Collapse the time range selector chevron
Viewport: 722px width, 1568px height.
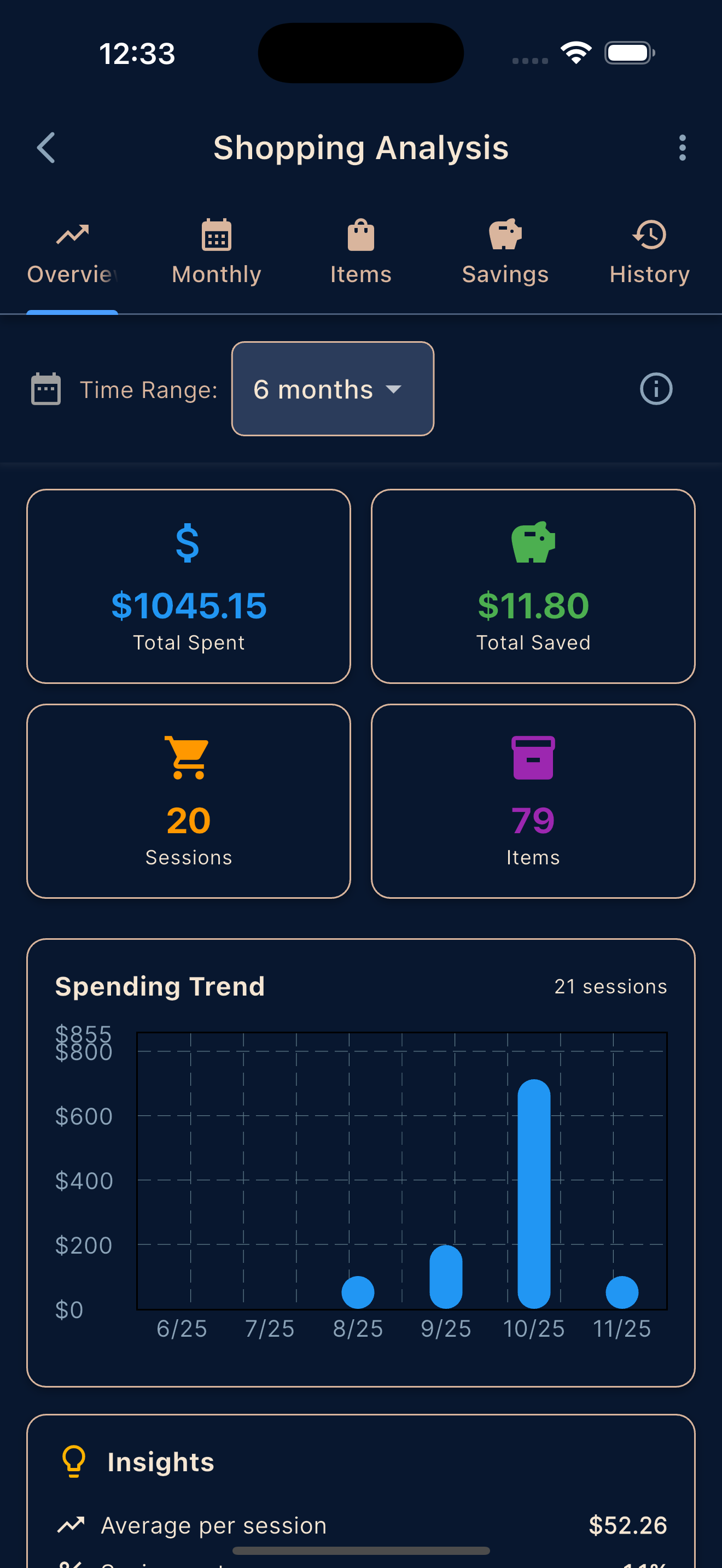click(395, 390)
